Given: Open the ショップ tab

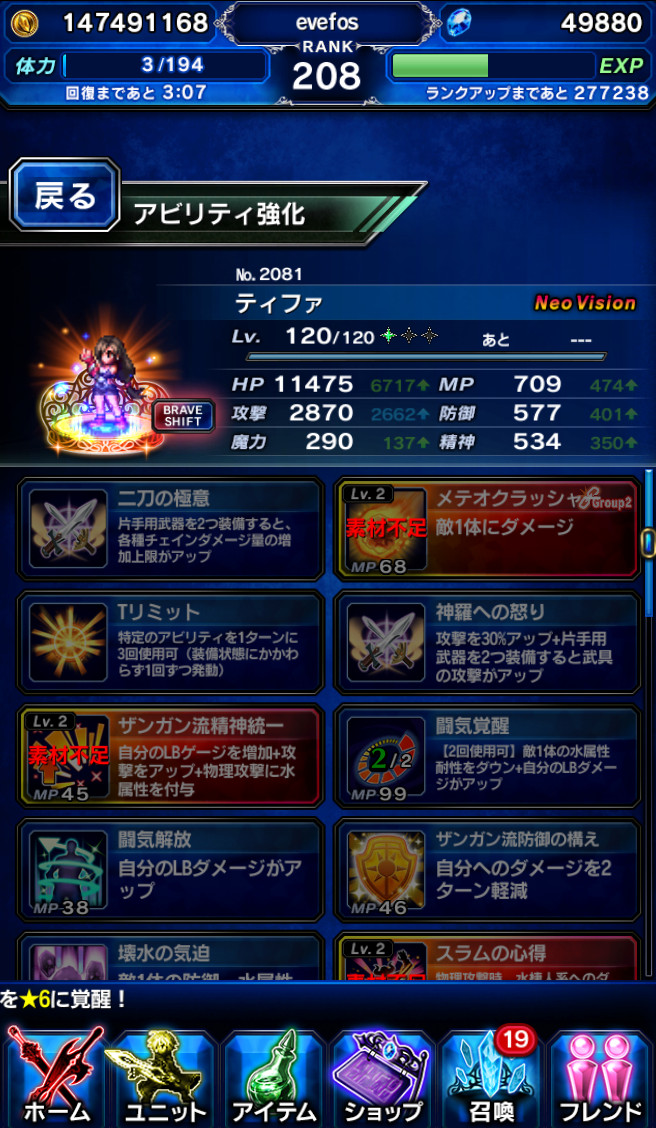Looking at the screenshot, I should 381,1075.
